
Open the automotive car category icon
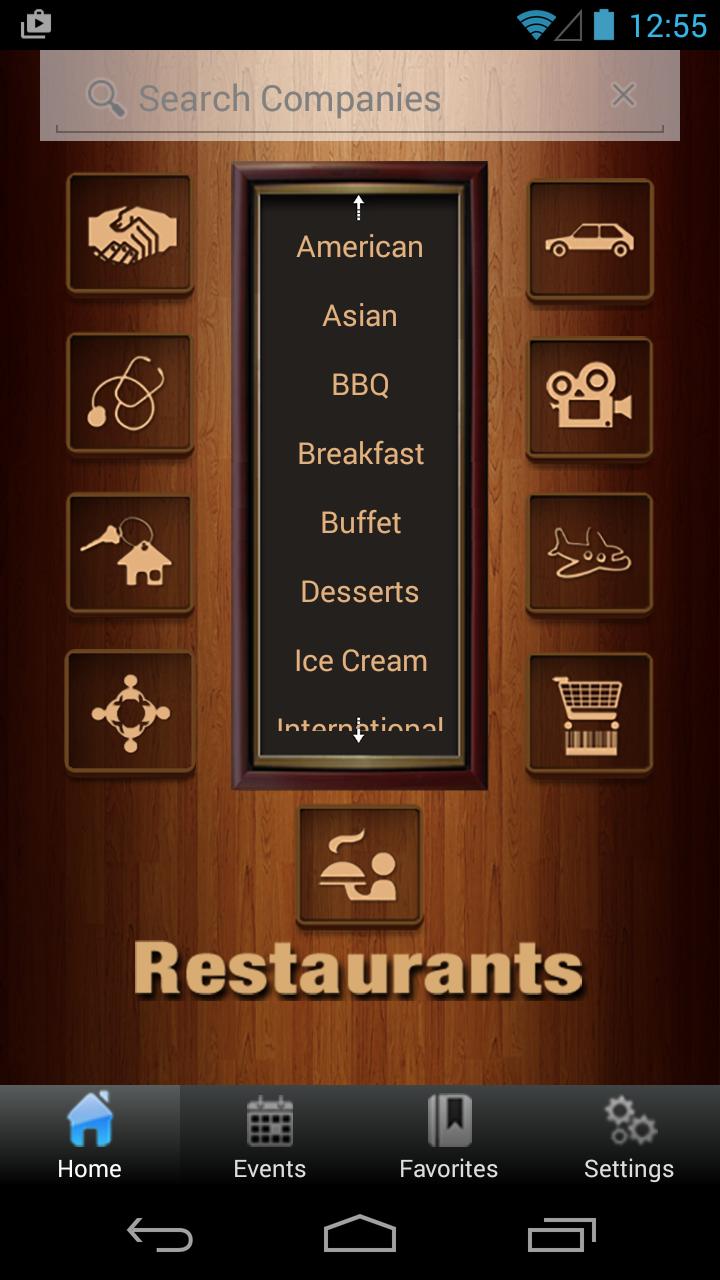tap(589, 239)
